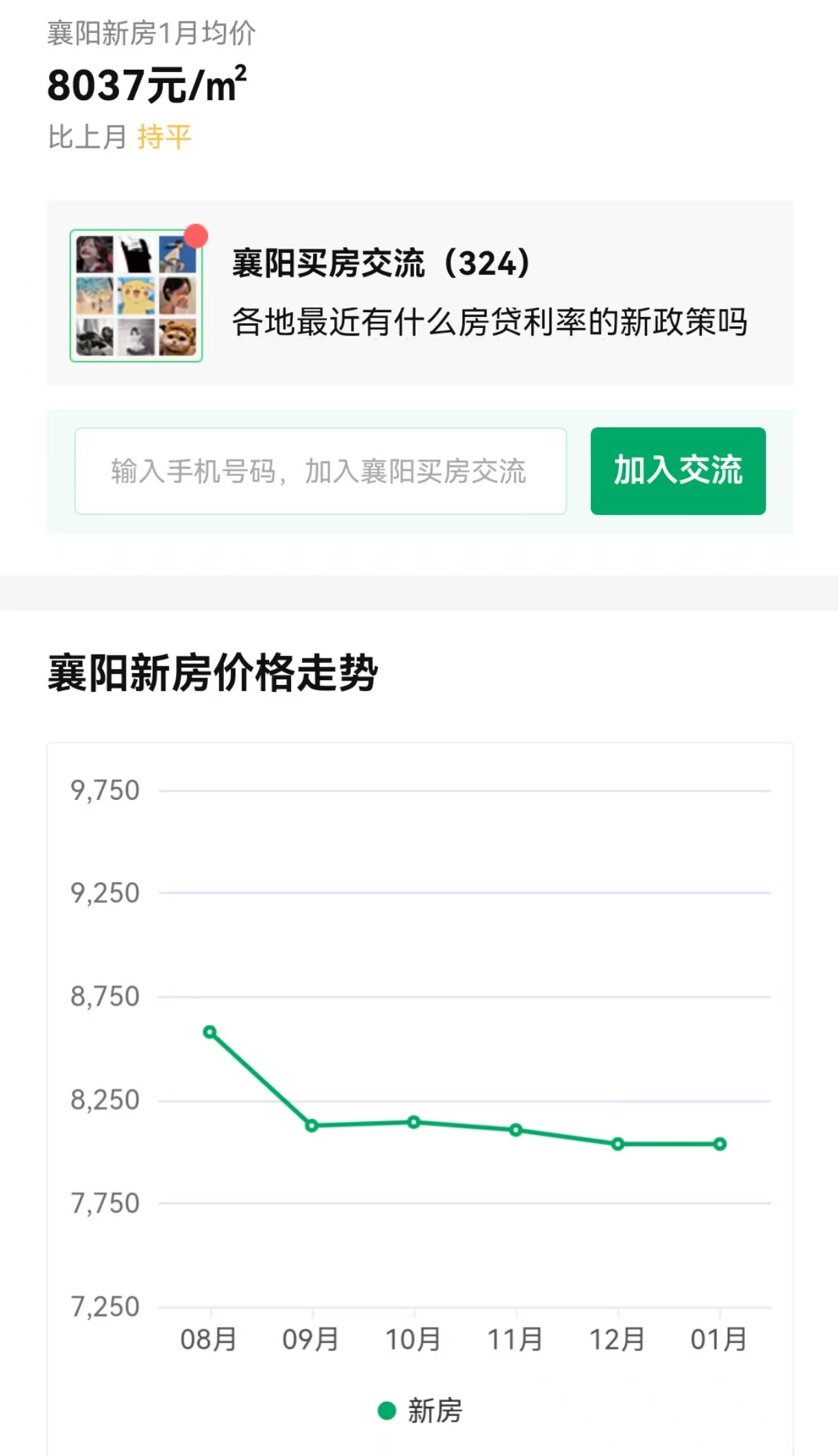Select the 08月 data point on chart

click(x=210, y=1032)
